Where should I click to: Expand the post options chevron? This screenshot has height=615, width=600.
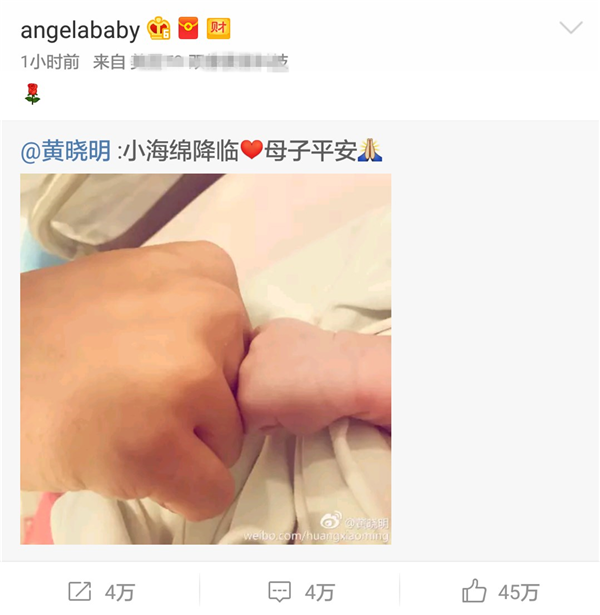[x=571, y=28]
